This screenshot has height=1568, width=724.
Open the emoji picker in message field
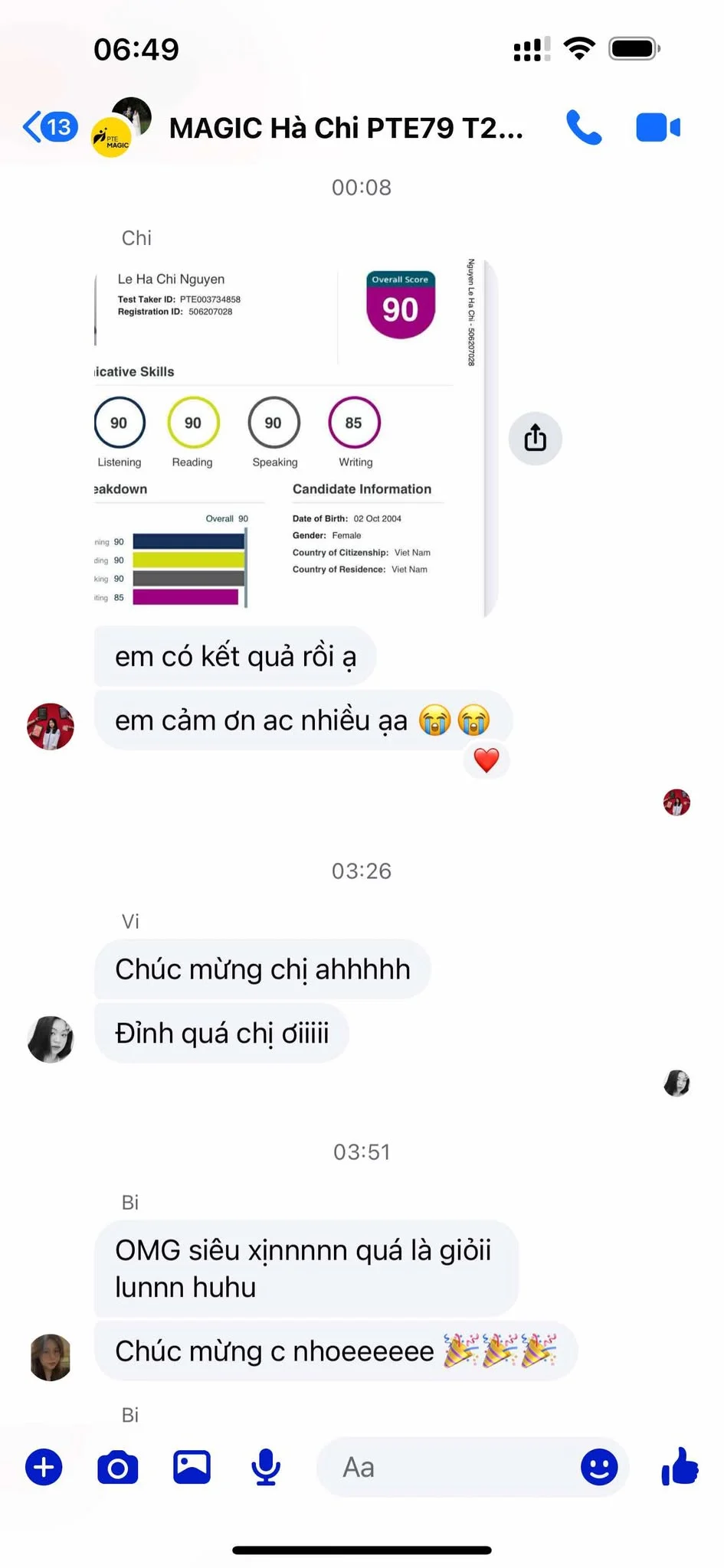[599, 1467]
